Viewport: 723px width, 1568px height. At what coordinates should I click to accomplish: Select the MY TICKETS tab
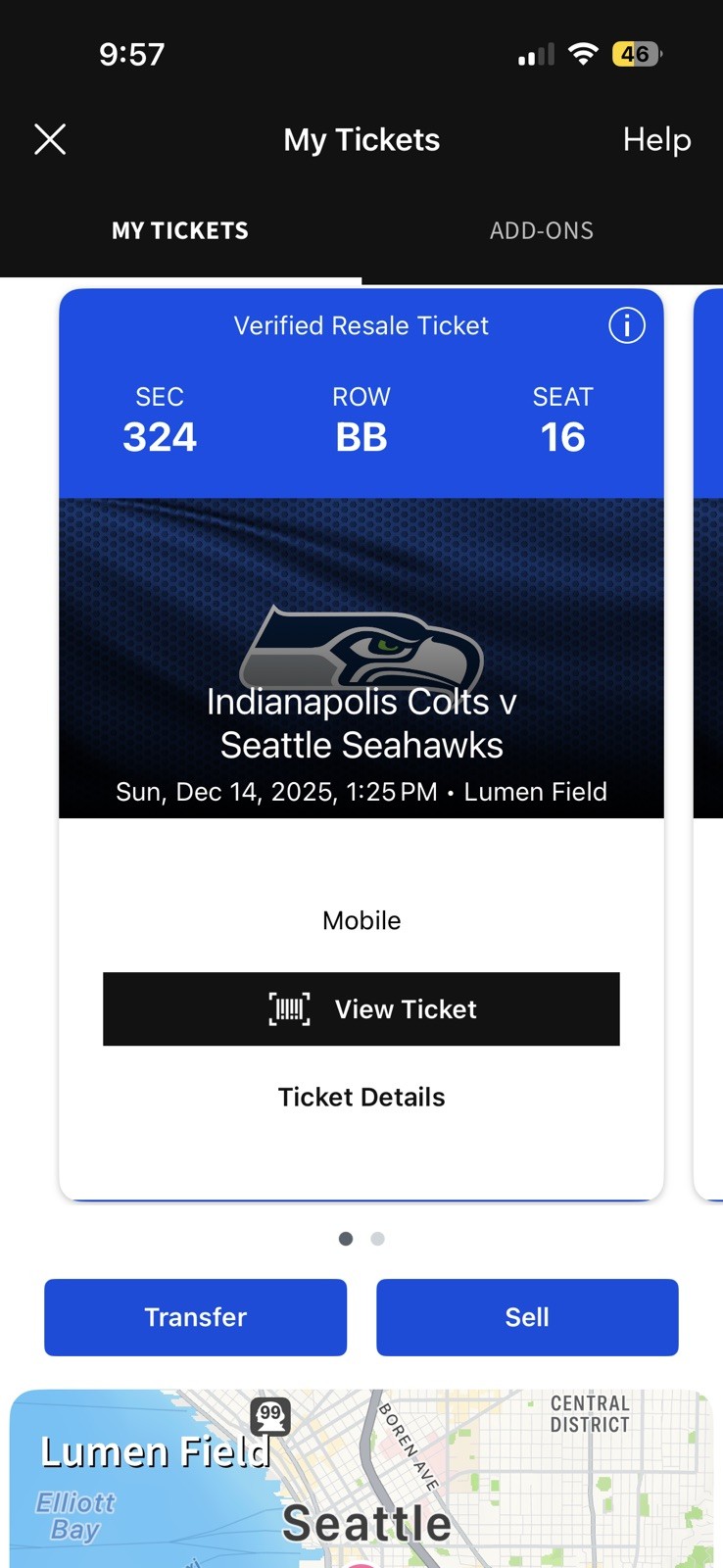[x=180, y=230]
